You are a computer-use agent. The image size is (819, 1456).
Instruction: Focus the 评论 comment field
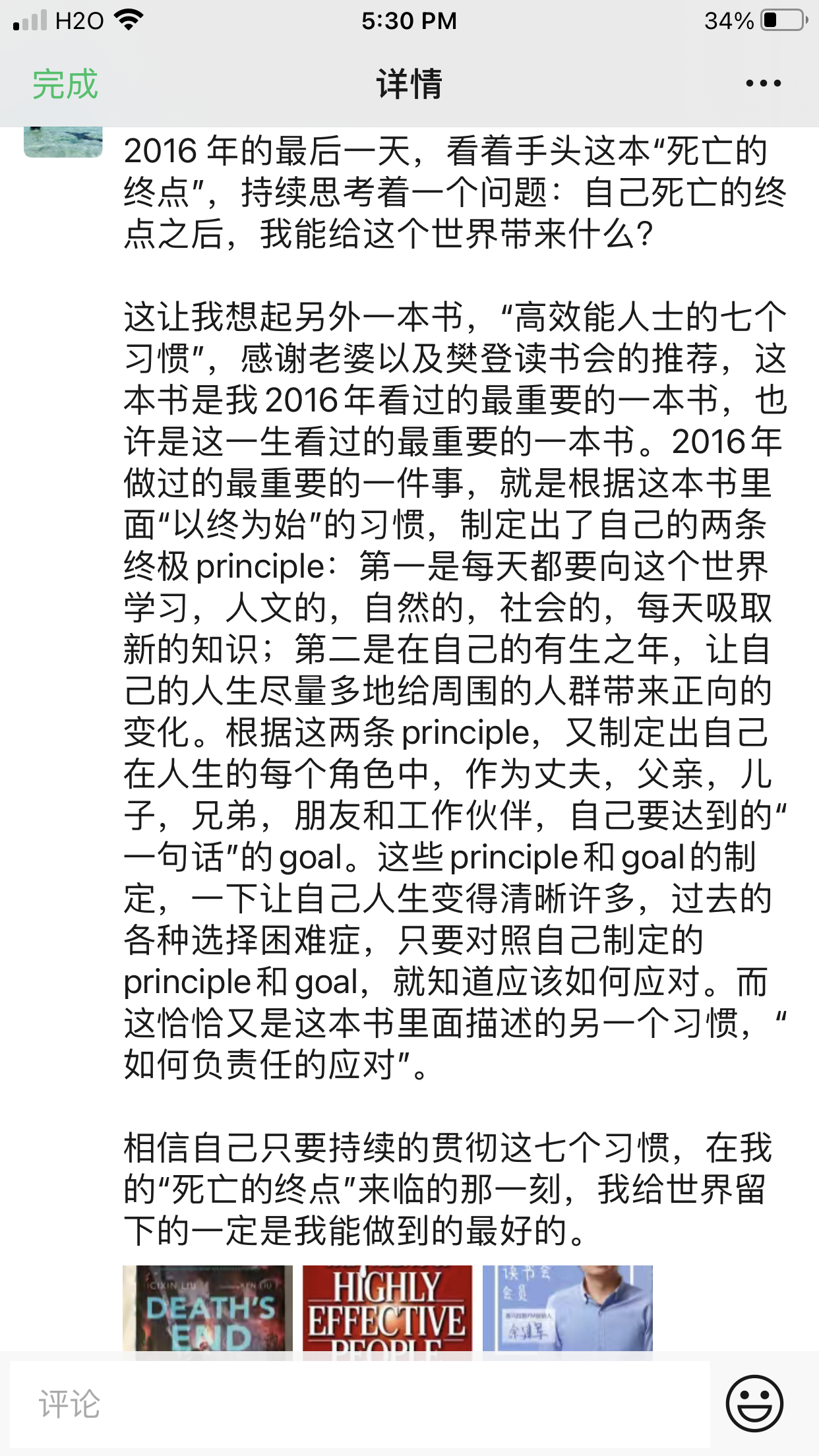359,1403
